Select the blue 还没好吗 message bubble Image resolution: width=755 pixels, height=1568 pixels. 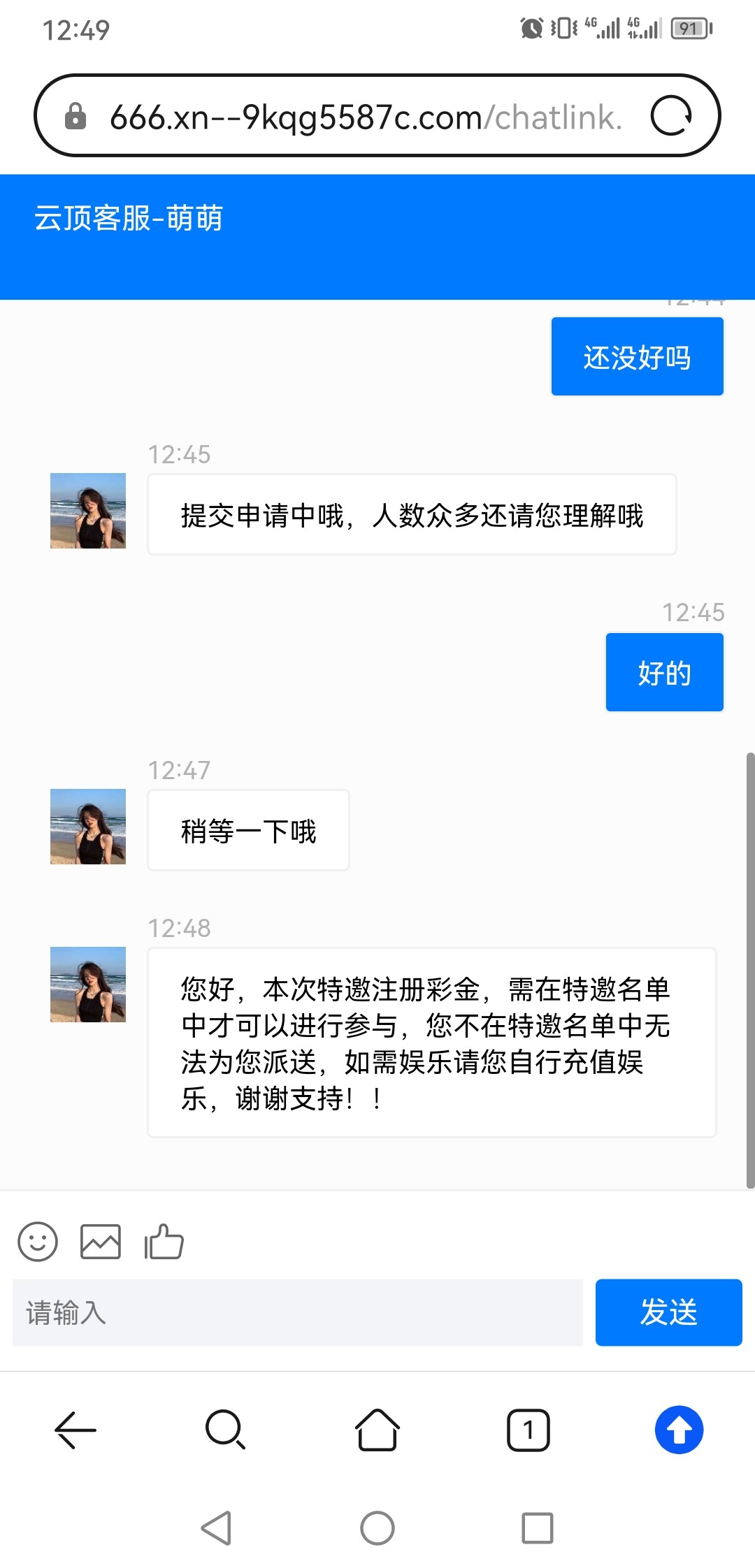[637, 356]
